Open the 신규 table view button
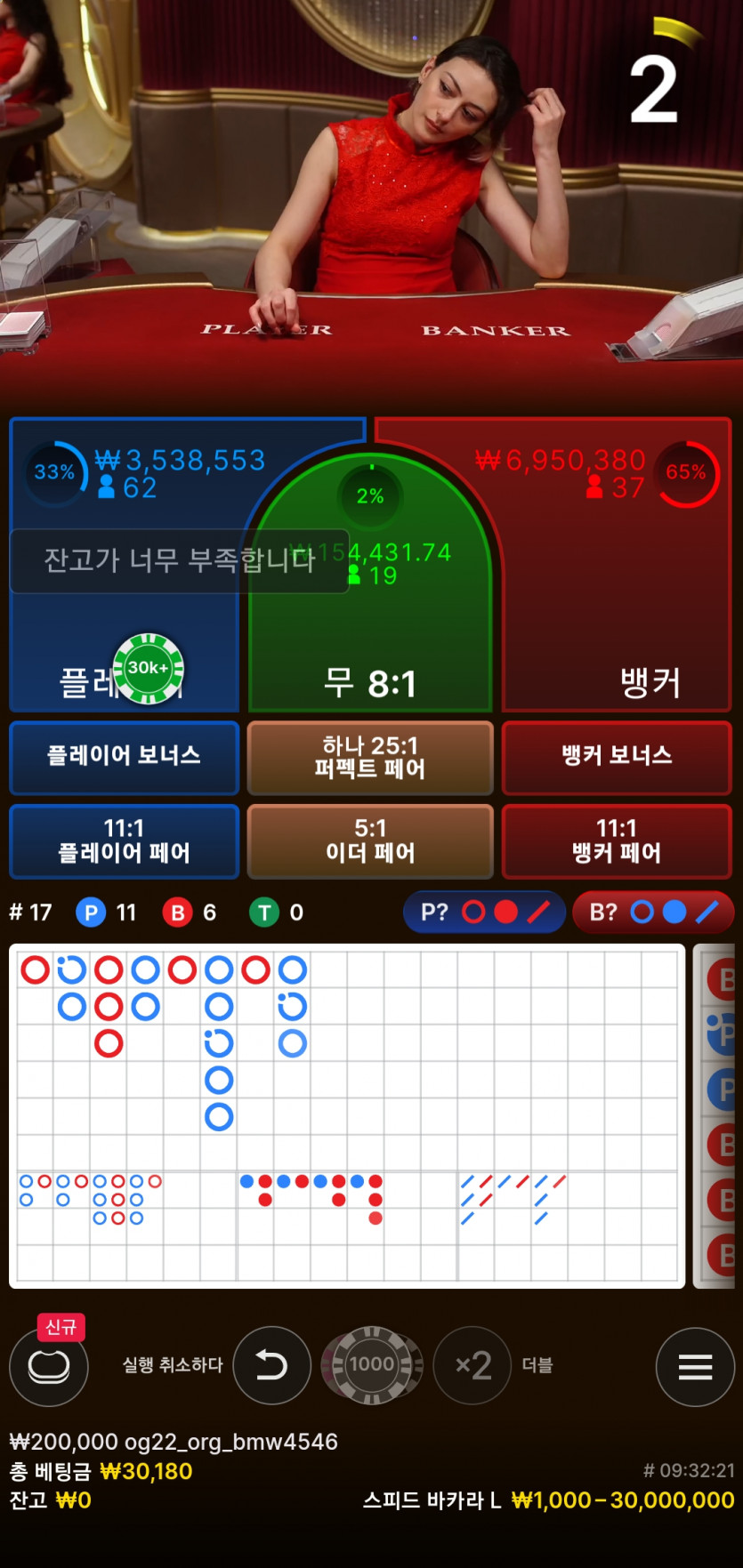The width and height of the screenshot is (743, 1568). coord(49,1367)
